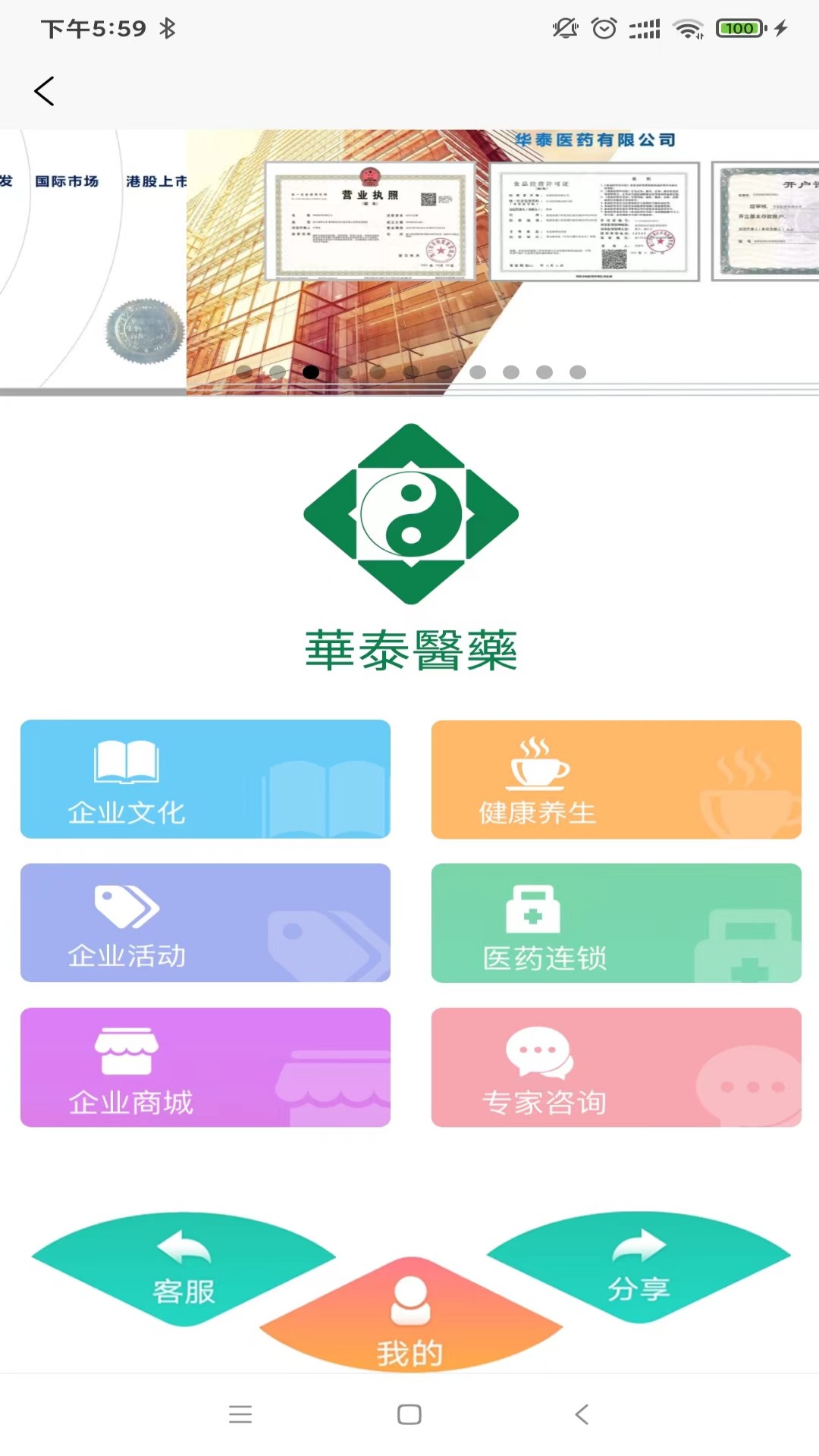Viewport: 819px width, 1456px height.
Task: Open the 专家咨询 card
Action: [616, 1066]
